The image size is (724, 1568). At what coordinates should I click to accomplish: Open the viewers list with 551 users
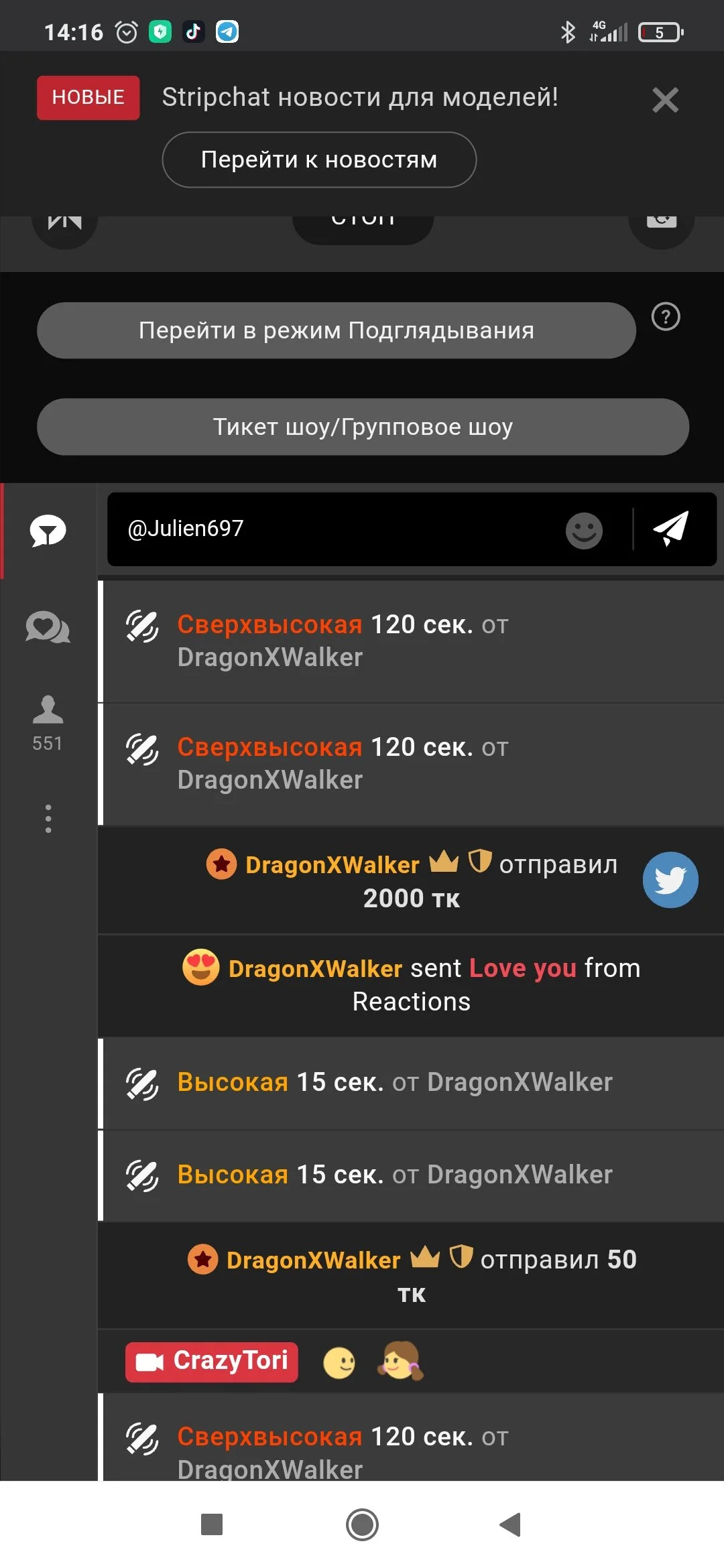click(48, 723)
